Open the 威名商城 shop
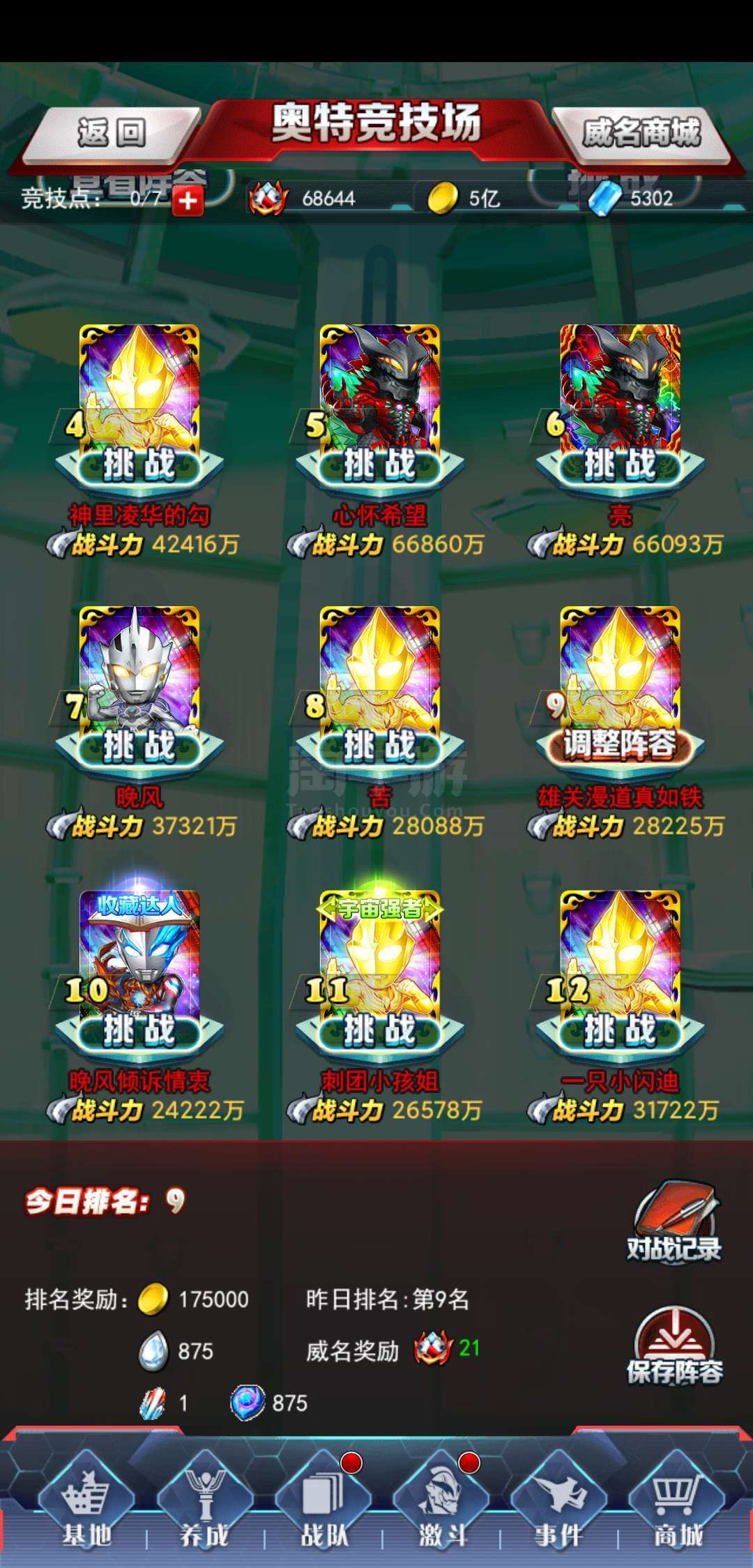The image size is (753, 1568). pyautogui.click(x=641, y=133)
